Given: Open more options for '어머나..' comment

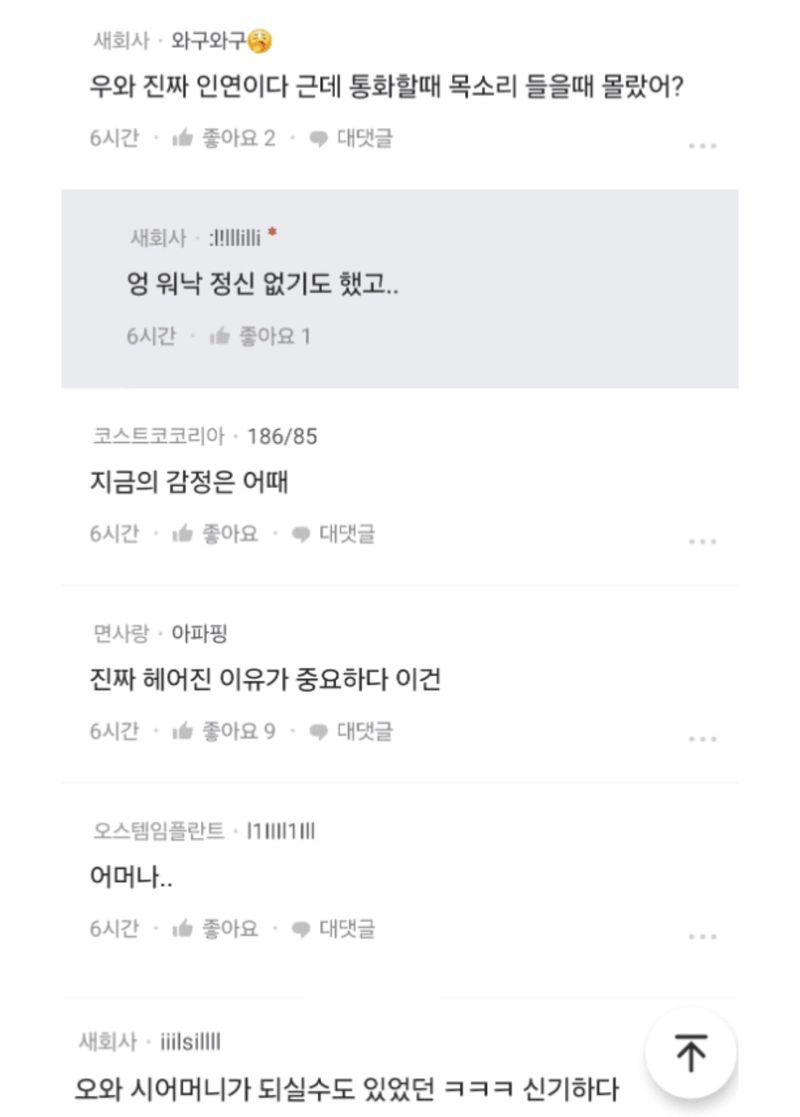Looking at the screenshot, I should tap(702, 937).
